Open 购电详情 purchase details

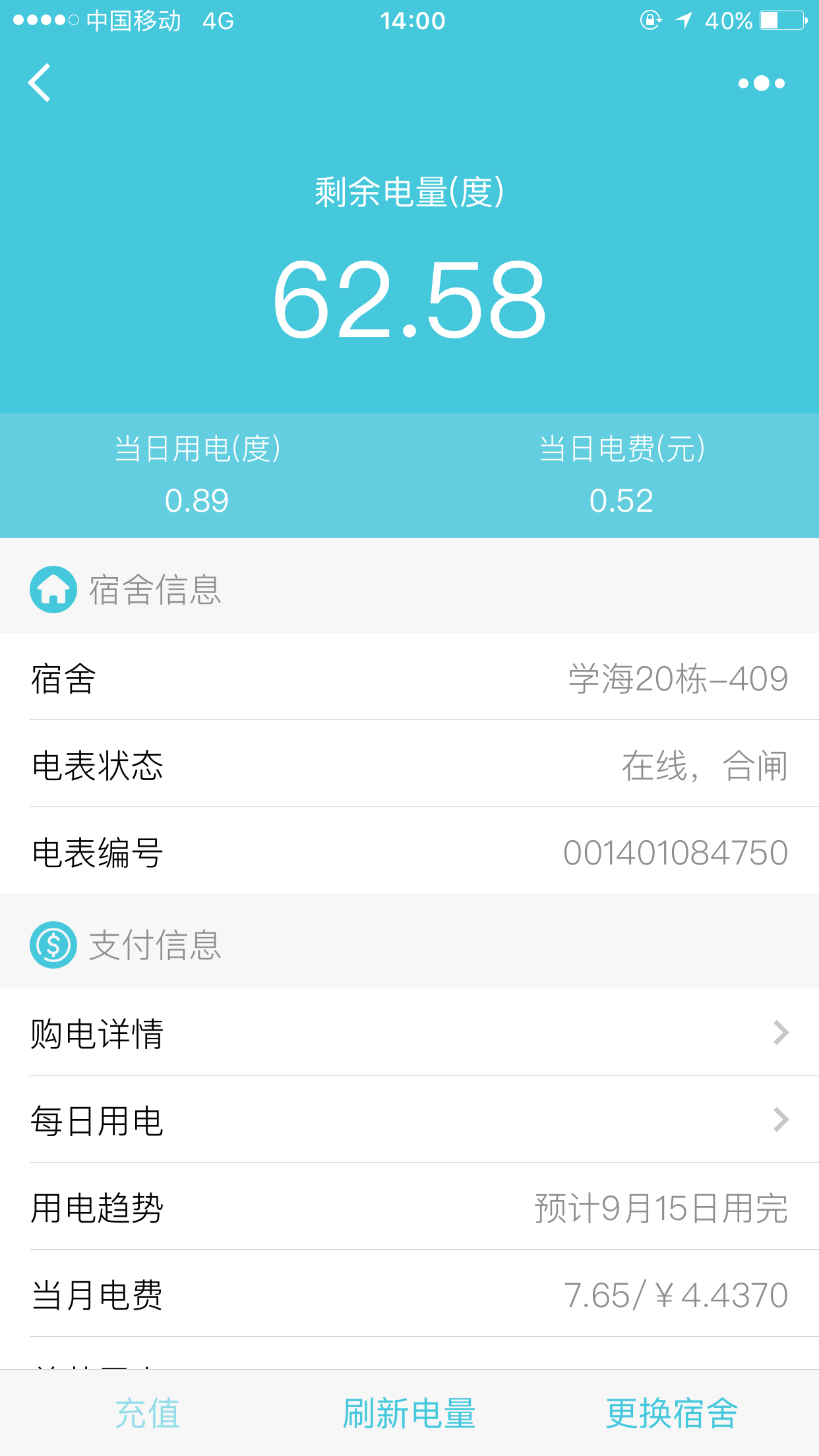409,1033
